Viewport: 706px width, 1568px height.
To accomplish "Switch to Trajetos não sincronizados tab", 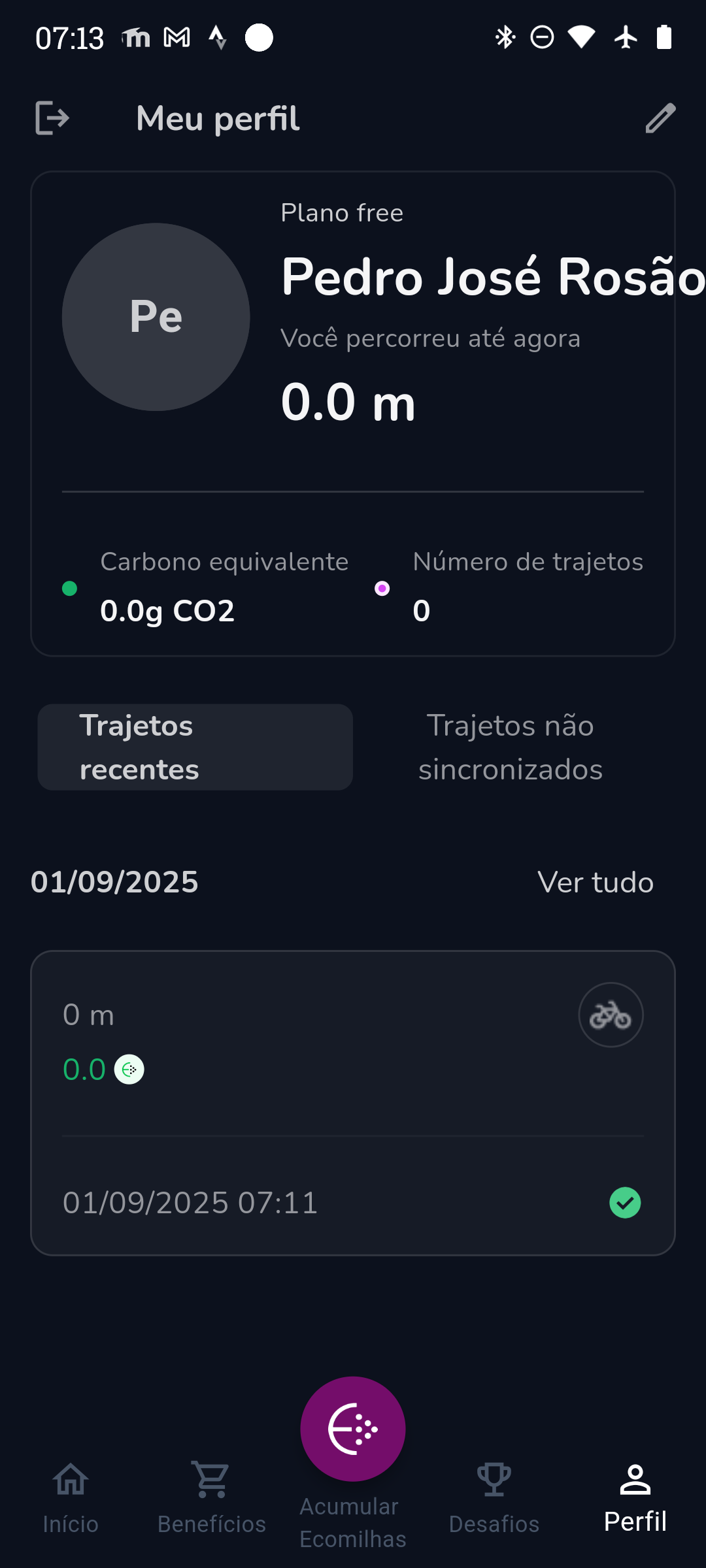I will pos(511,747).
